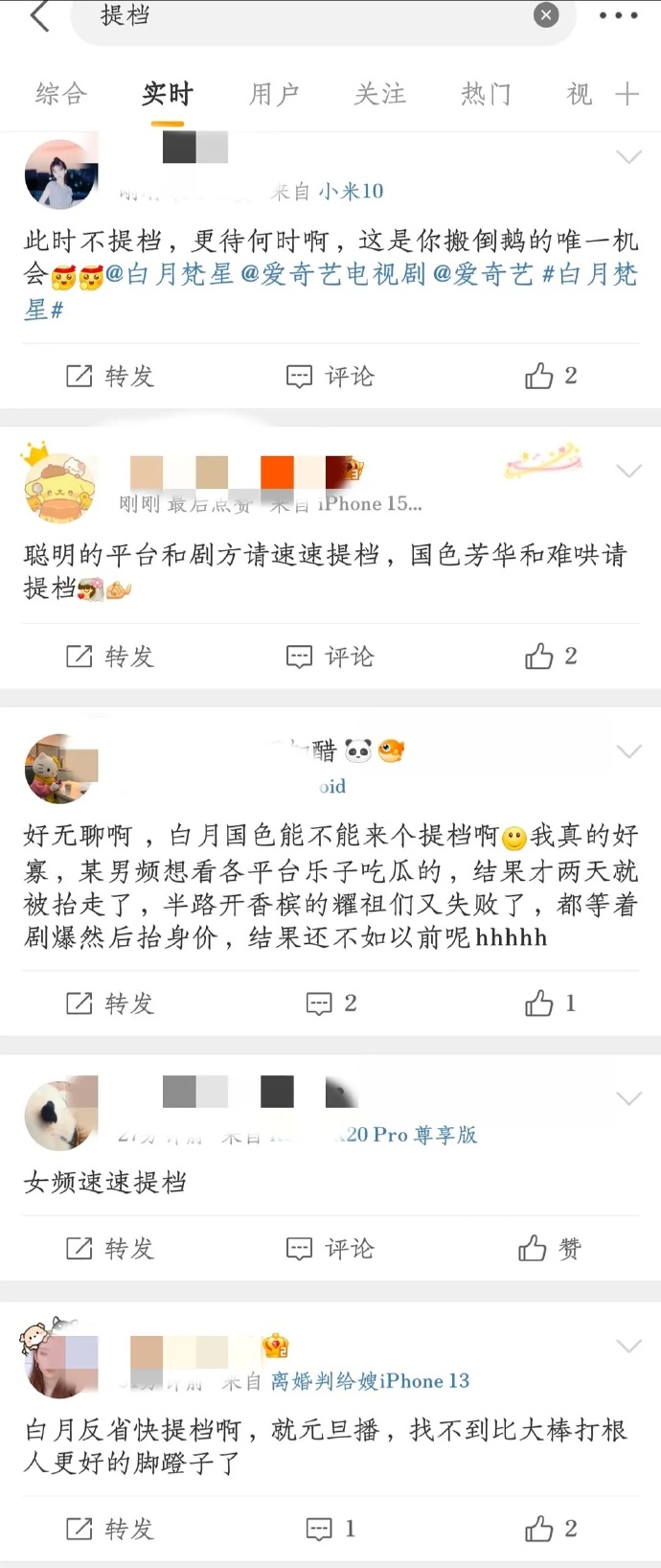Like the post from 小米10

coord(551,376)
